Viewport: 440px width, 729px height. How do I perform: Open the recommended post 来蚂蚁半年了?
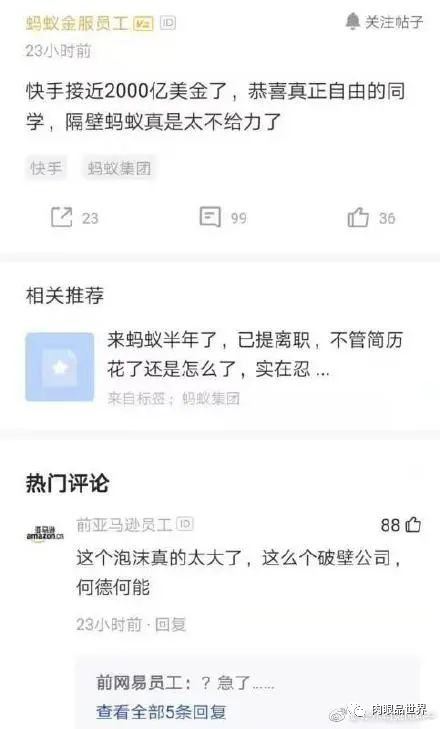(215, 366)
